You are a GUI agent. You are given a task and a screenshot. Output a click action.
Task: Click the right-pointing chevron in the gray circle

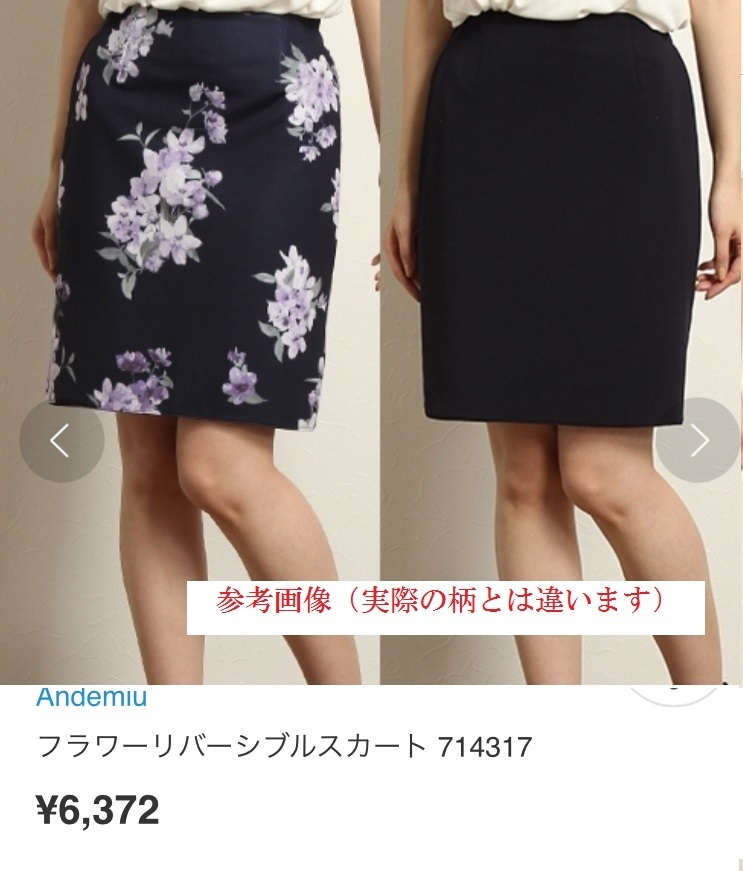[698, 440]
